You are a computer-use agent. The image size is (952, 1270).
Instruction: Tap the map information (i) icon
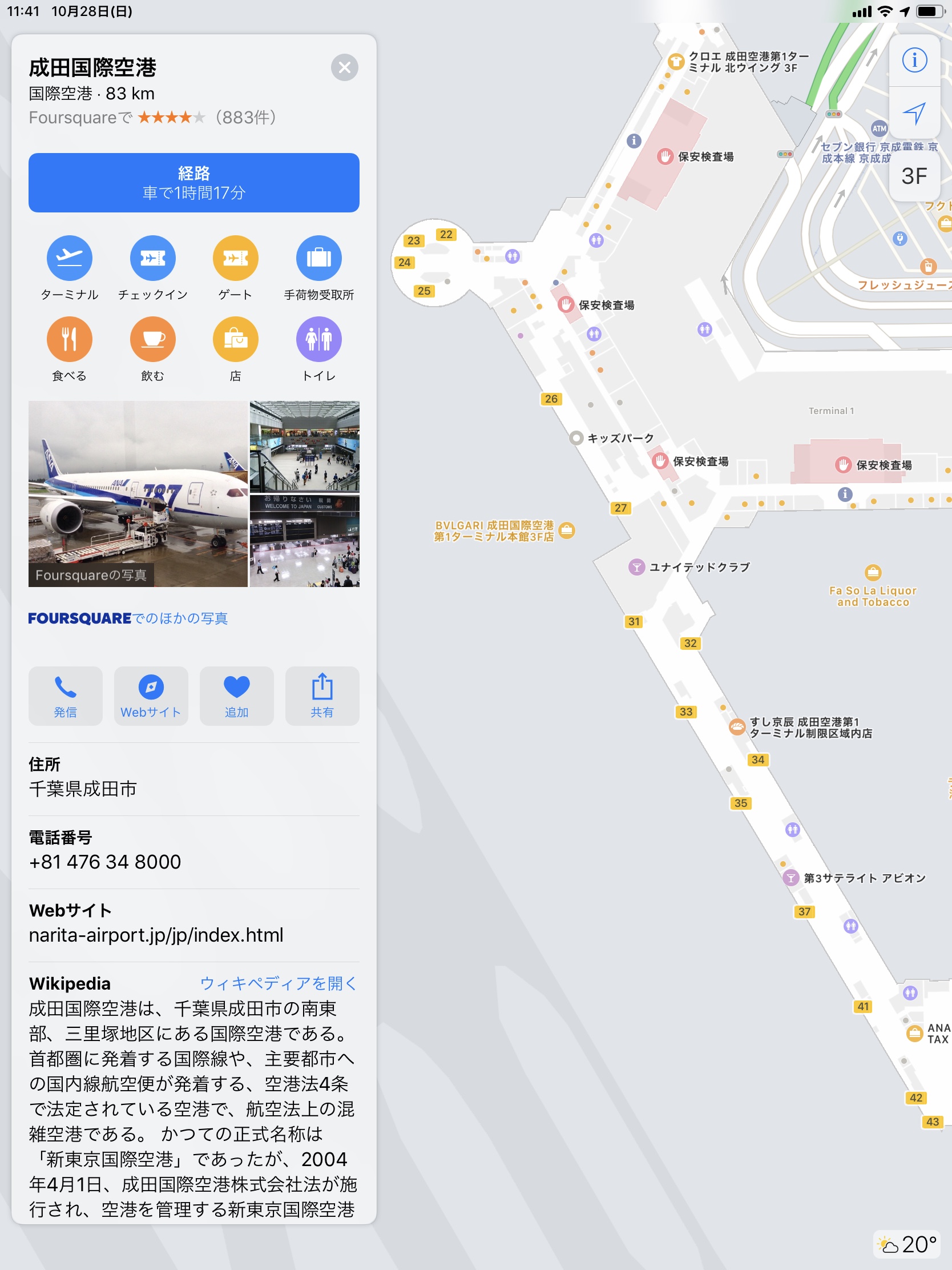click(915, 61)
